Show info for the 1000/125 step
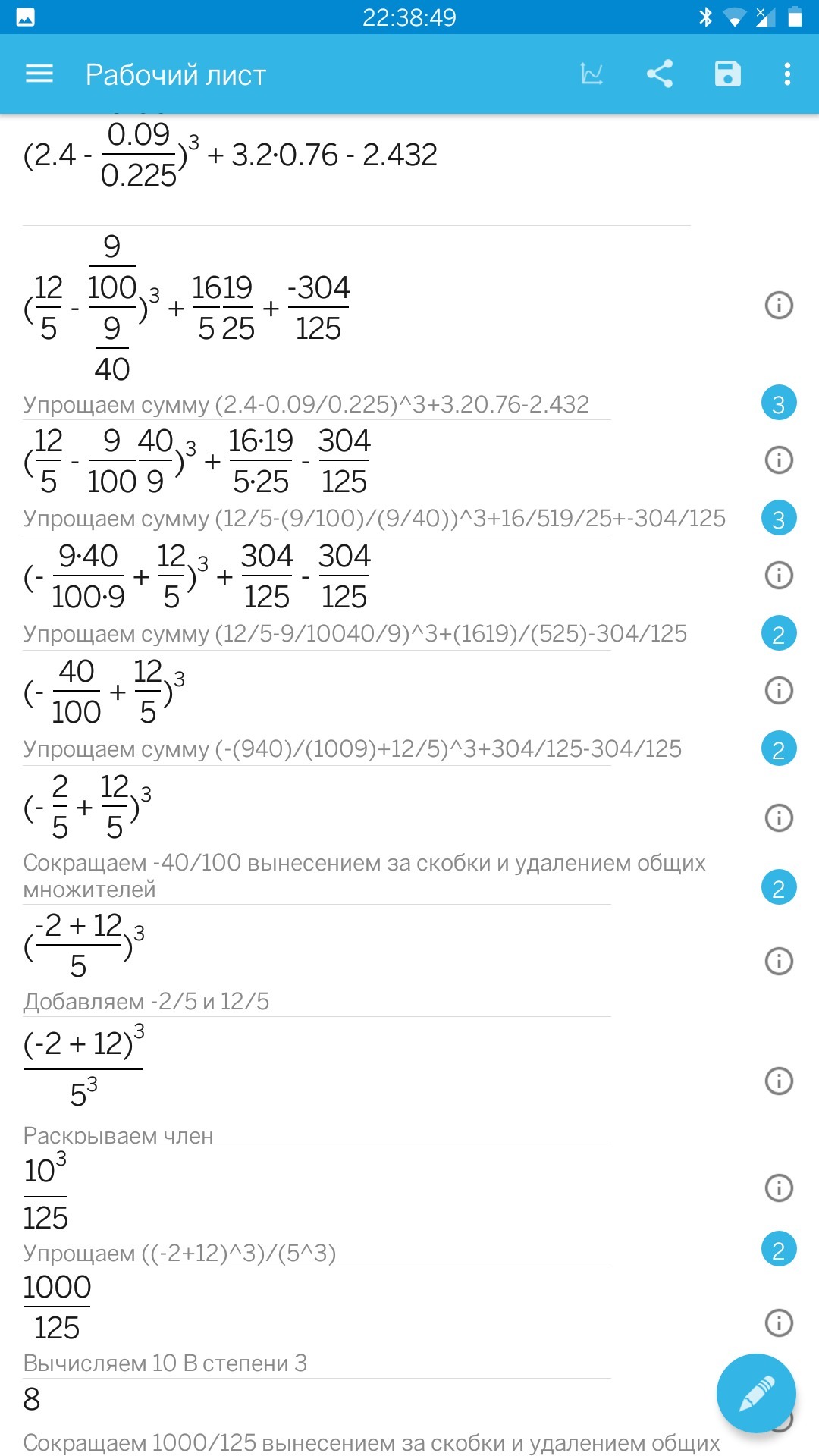The image size is (819, 1456). (779, 1323)
